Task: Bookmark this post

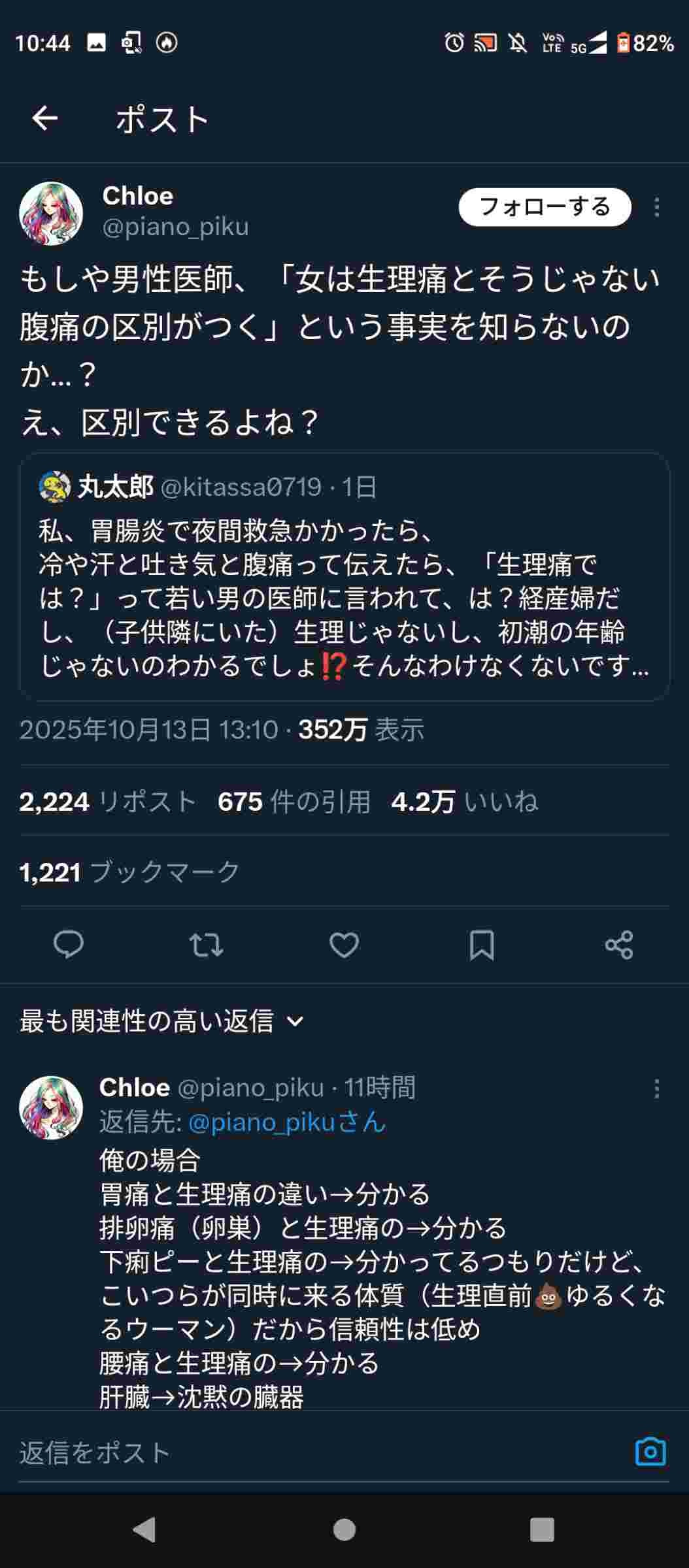Action: (x=482, y=945)
